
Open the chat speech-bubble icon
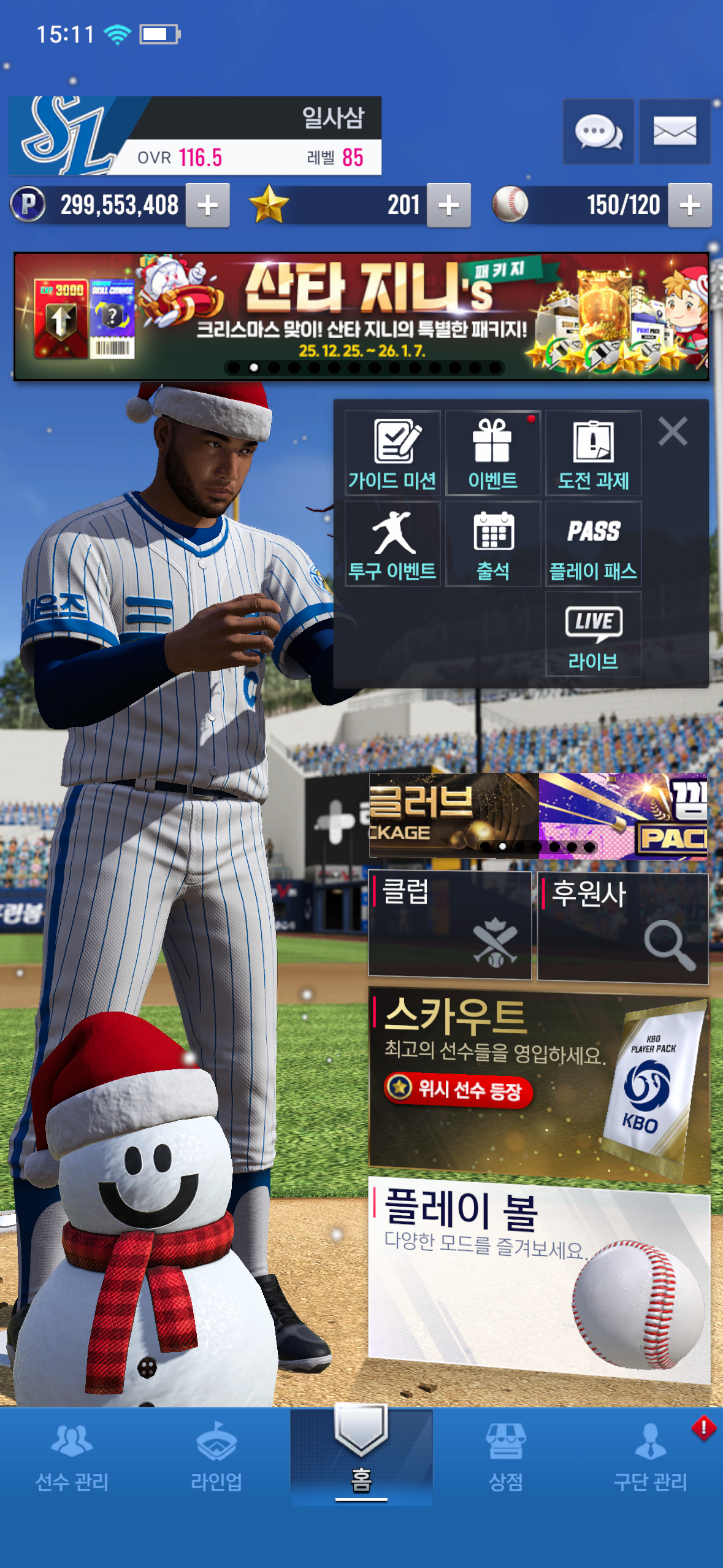tap(598, 131)
